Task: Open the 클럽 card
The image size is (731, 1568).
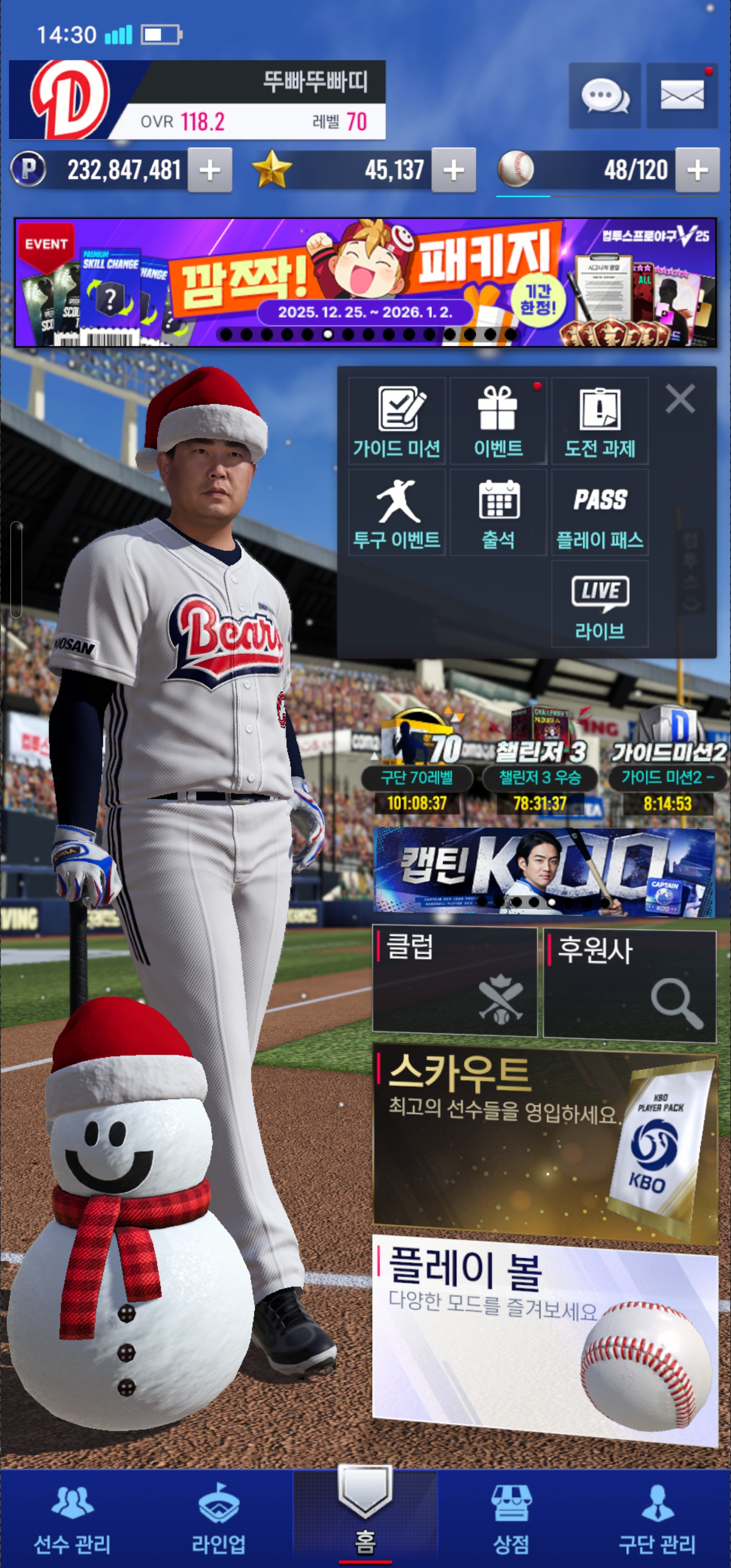Action: [x=454, y=981]
